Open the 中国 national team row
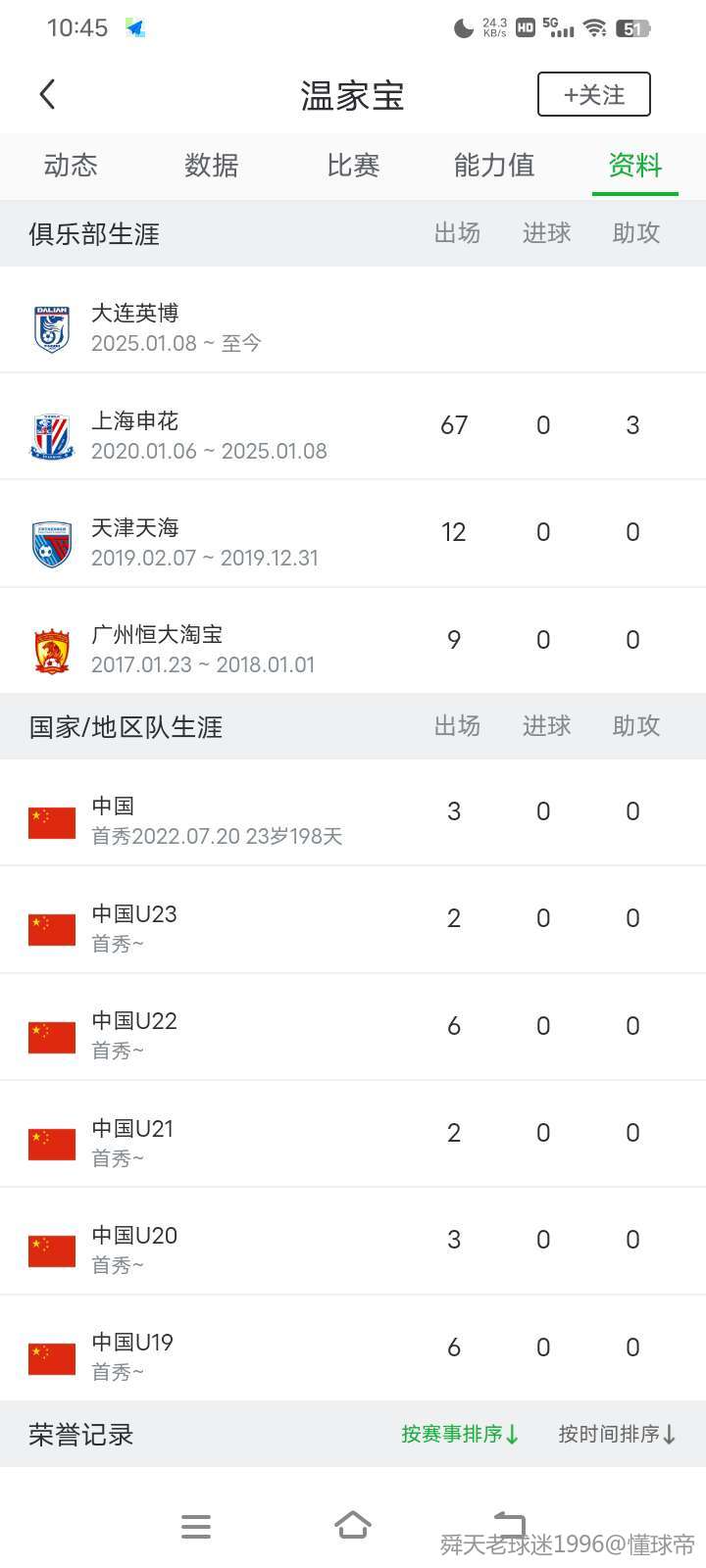Screen dimensions: 706x1568 coord(353,812)
